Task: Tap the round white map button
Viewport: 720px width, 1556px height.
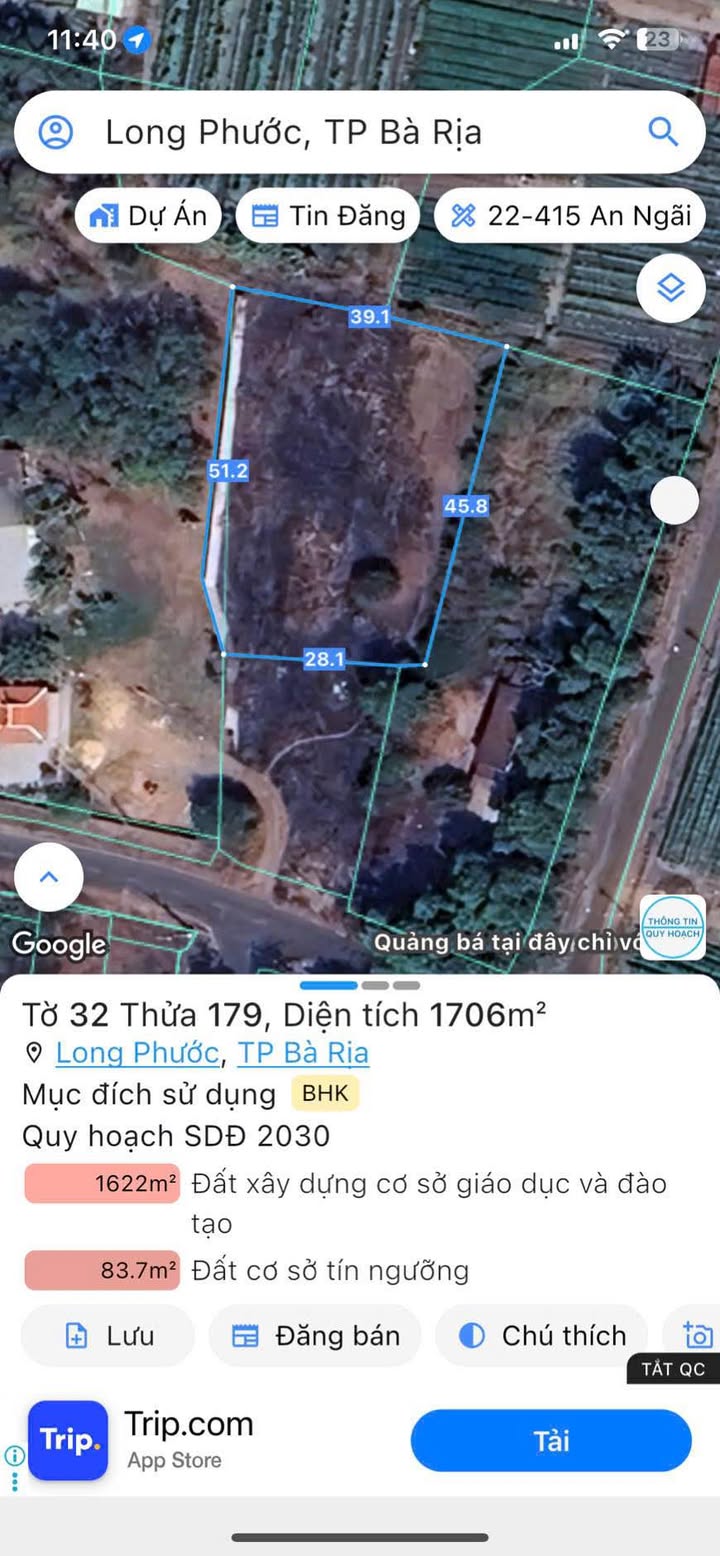Action: pyautogui.click(x=675, y=500)
